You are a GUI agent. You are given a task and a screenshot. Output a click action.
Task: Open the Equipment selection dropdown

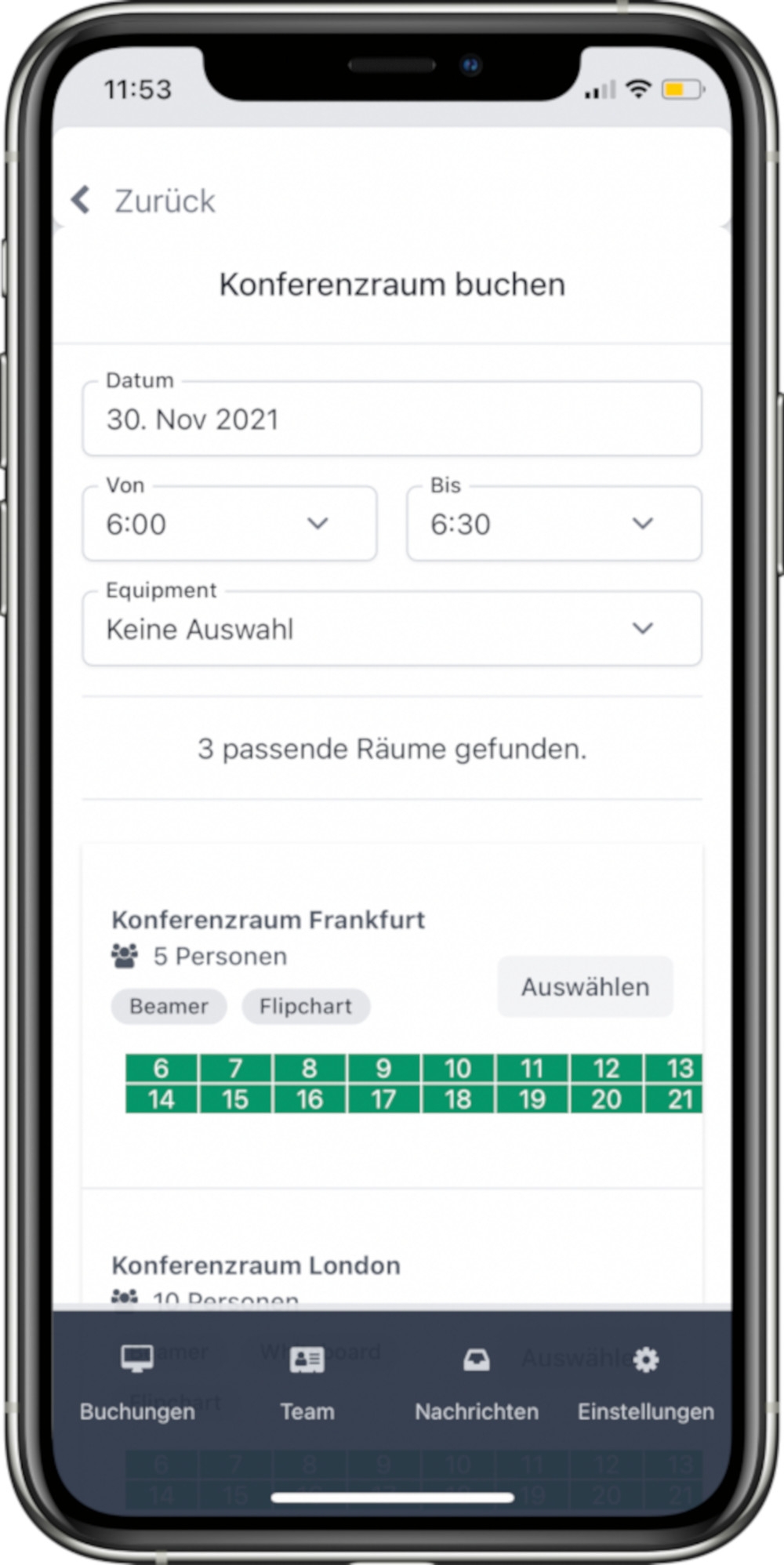(392, 629)
